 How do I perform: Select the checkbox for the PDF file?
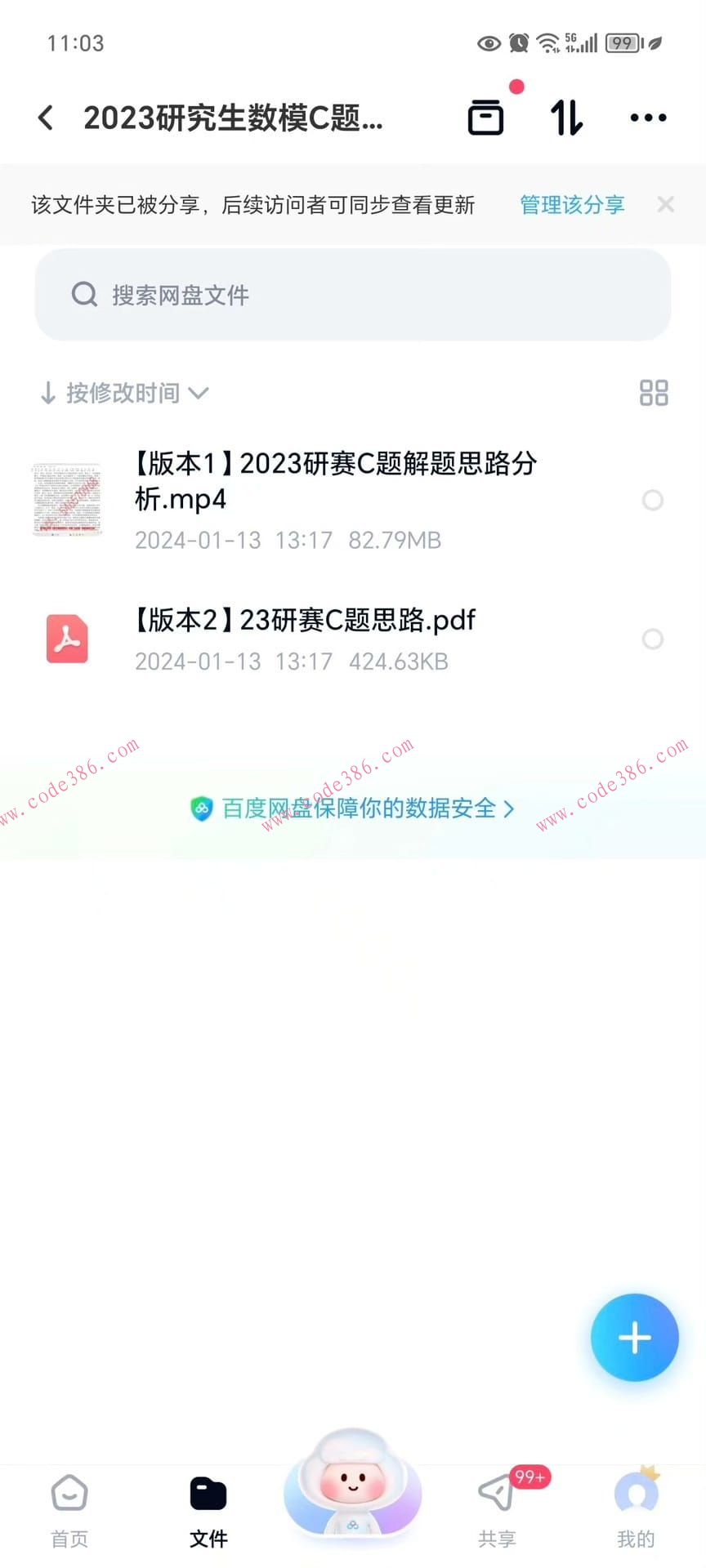pyautogui.click(x=653, y=639)
